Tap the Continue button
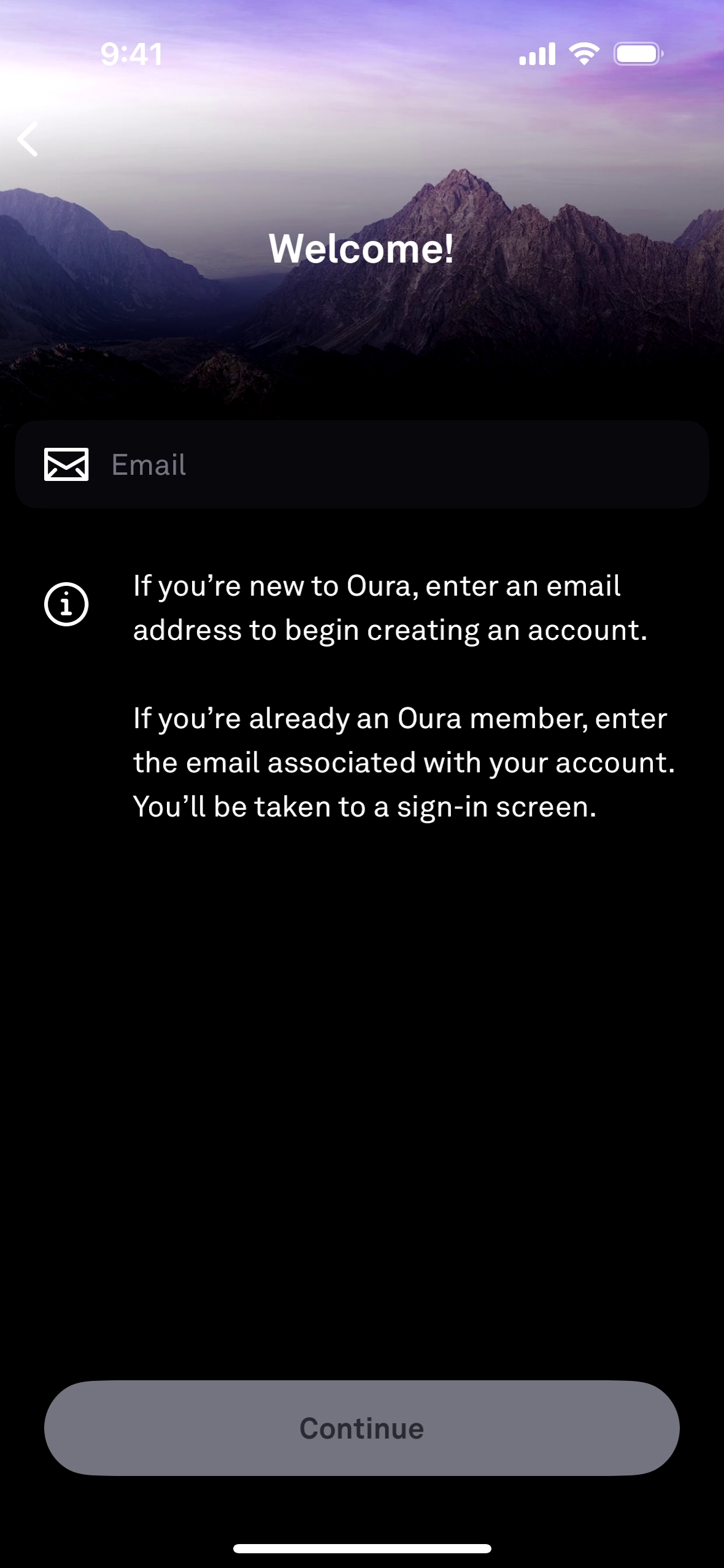 tap(362, 1428)
